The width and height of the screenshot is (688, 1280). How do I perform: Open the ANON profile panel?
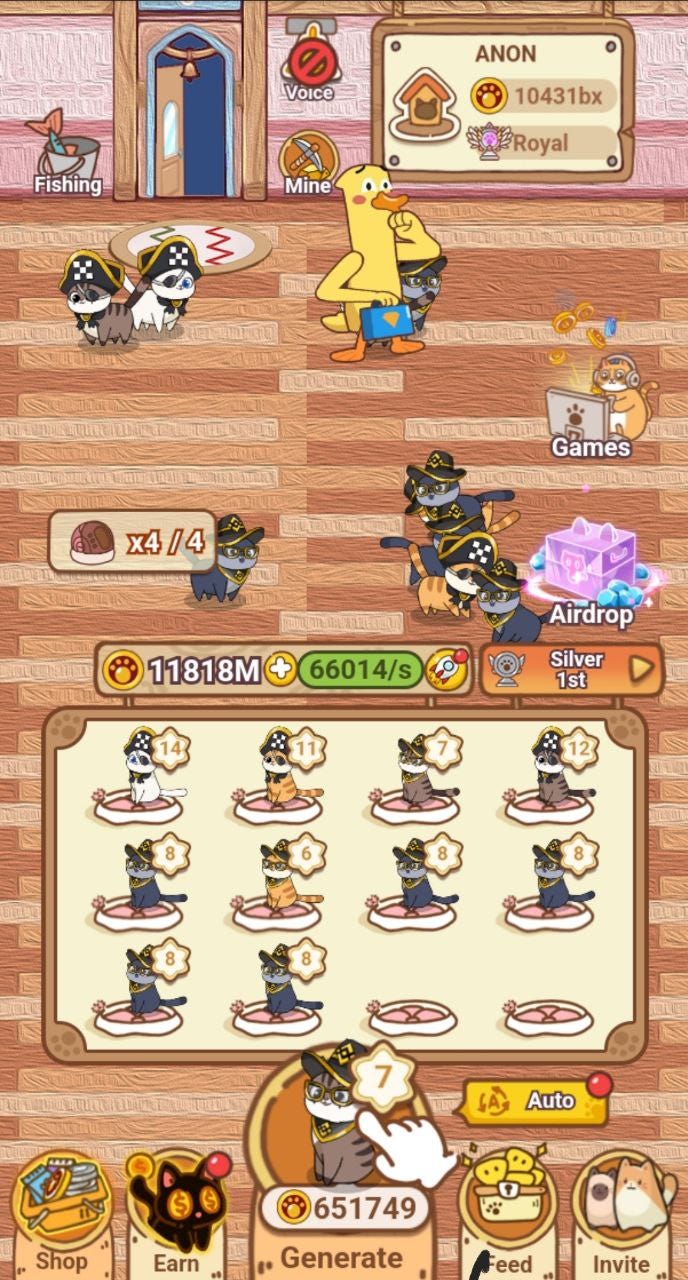(504, 98)
